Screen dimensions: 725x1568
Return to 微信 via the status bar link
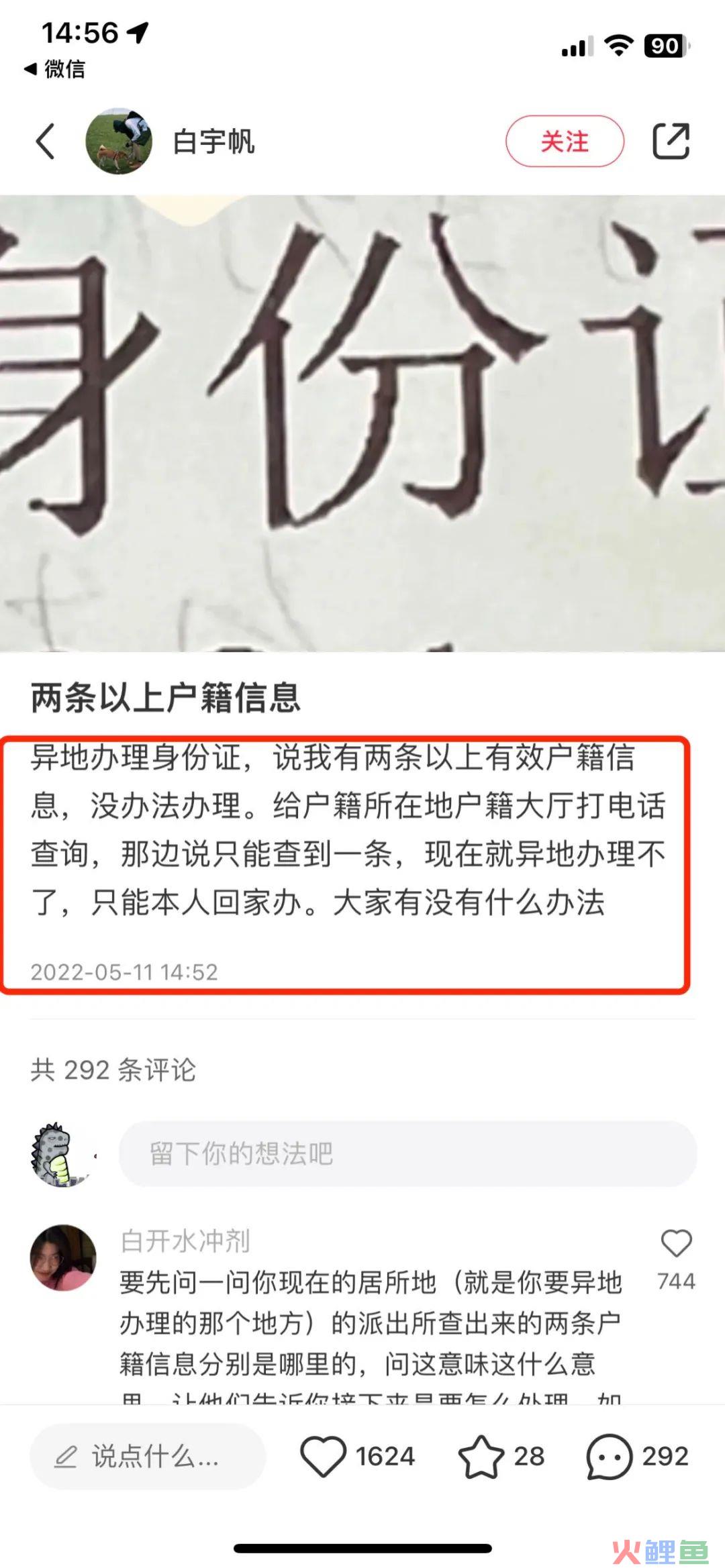click(55, 68)
